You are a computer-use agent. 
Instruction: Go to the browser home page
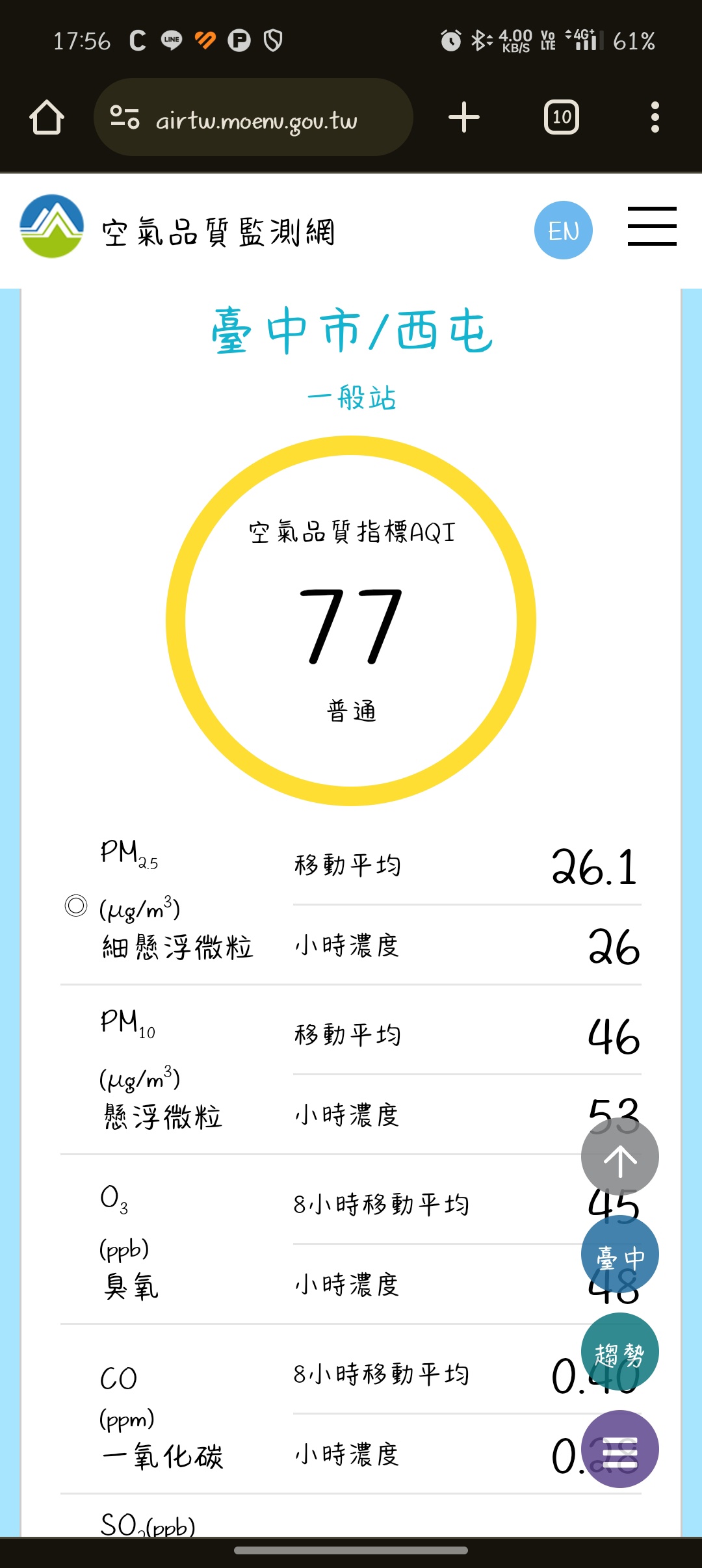(x=47, y=118)
